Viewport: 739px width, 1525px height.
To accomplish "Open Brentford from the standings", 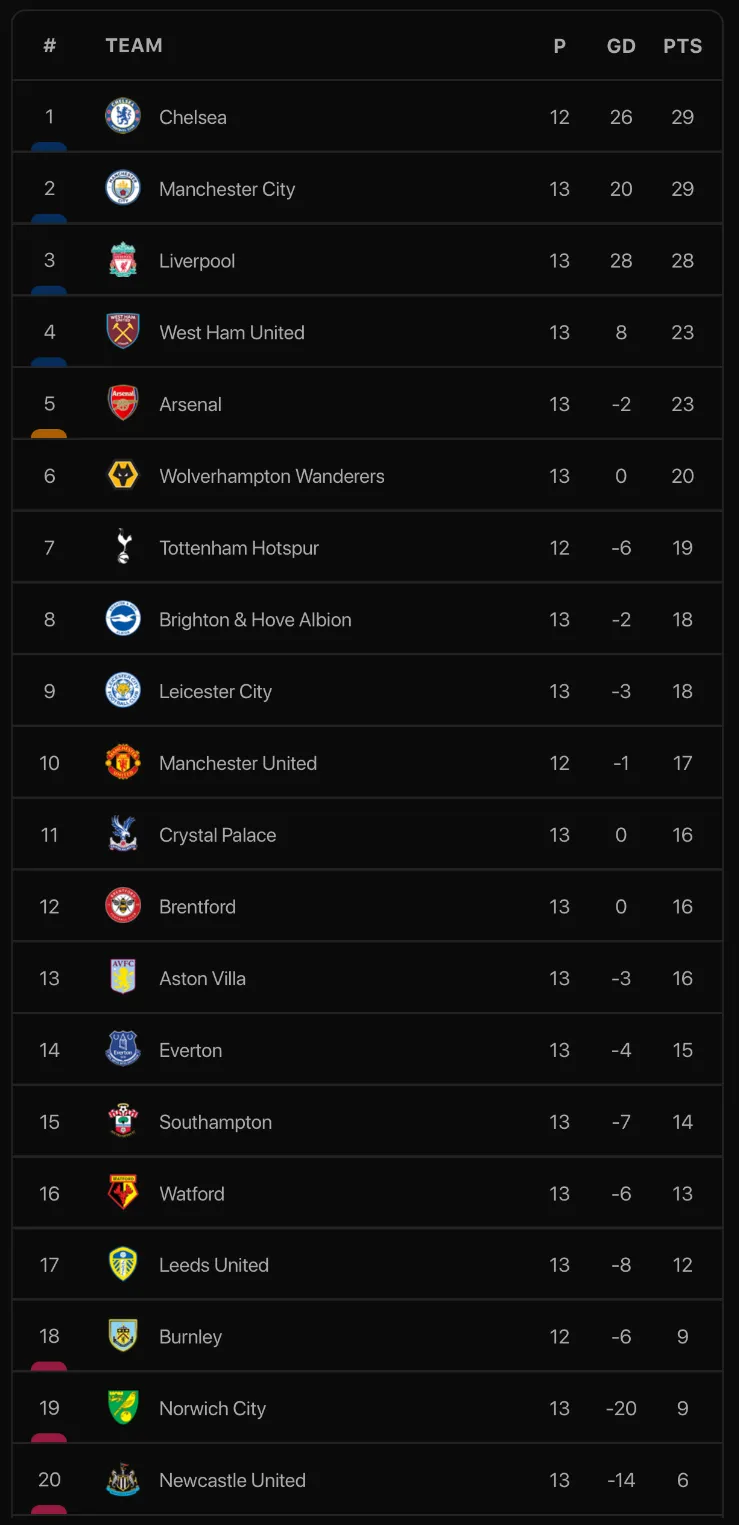I will tap(197, 907).
